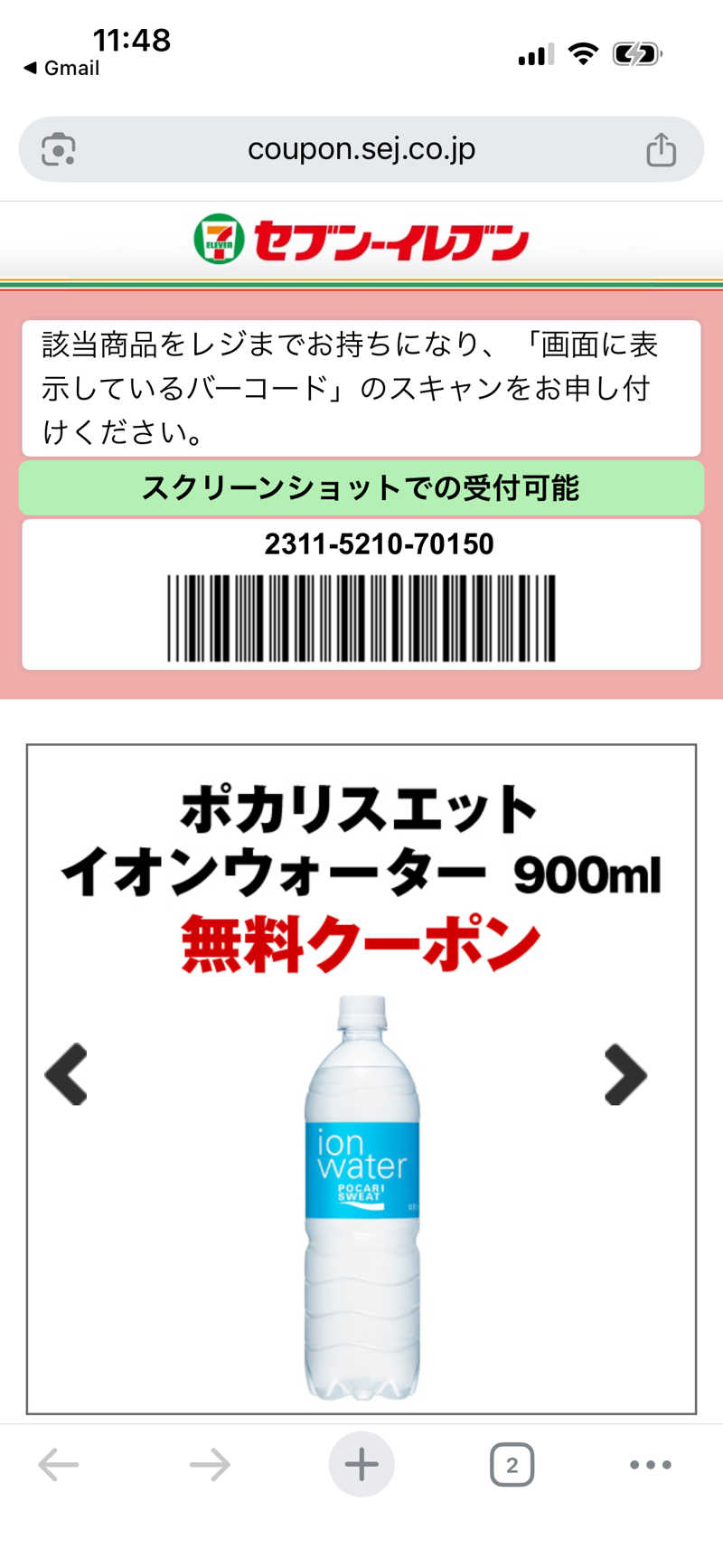Return to Gmail app
Viewport: 723px width, 1568px height.
tap(61, 68)
